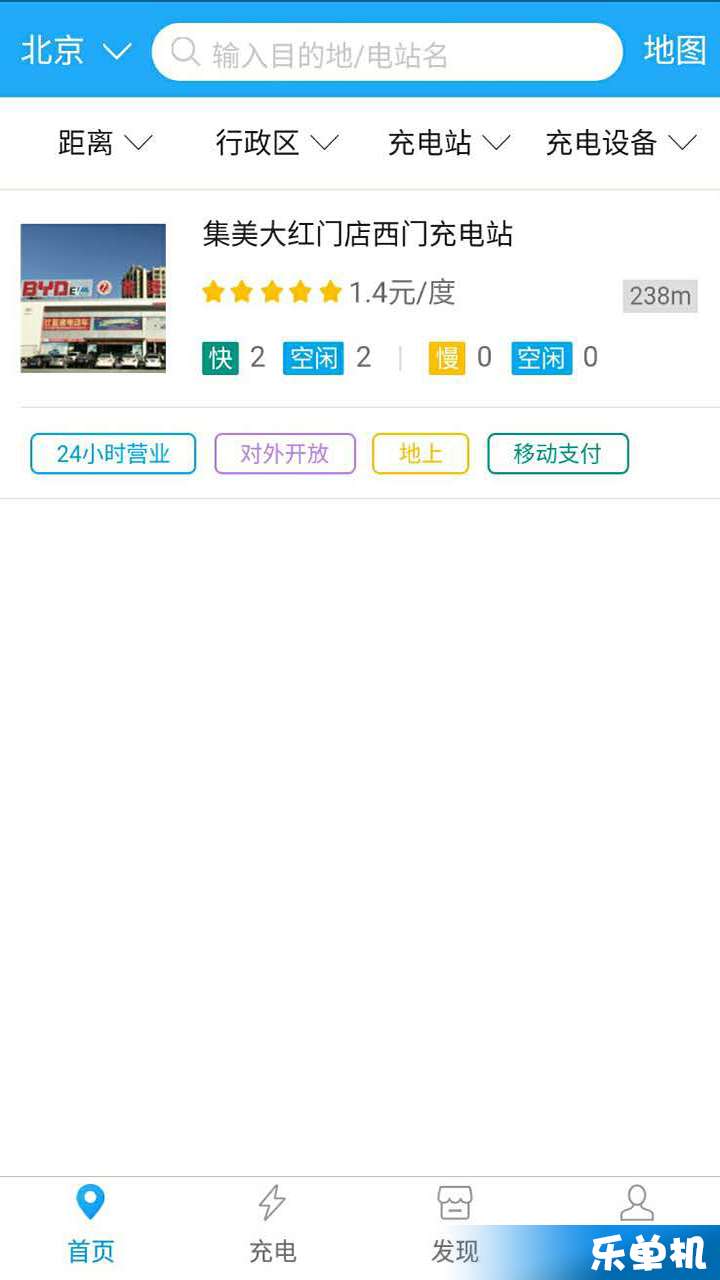Open 集美大红门店西门充电站 station details
This screenshot has height=1280, width=720.
tap(358, 235)
